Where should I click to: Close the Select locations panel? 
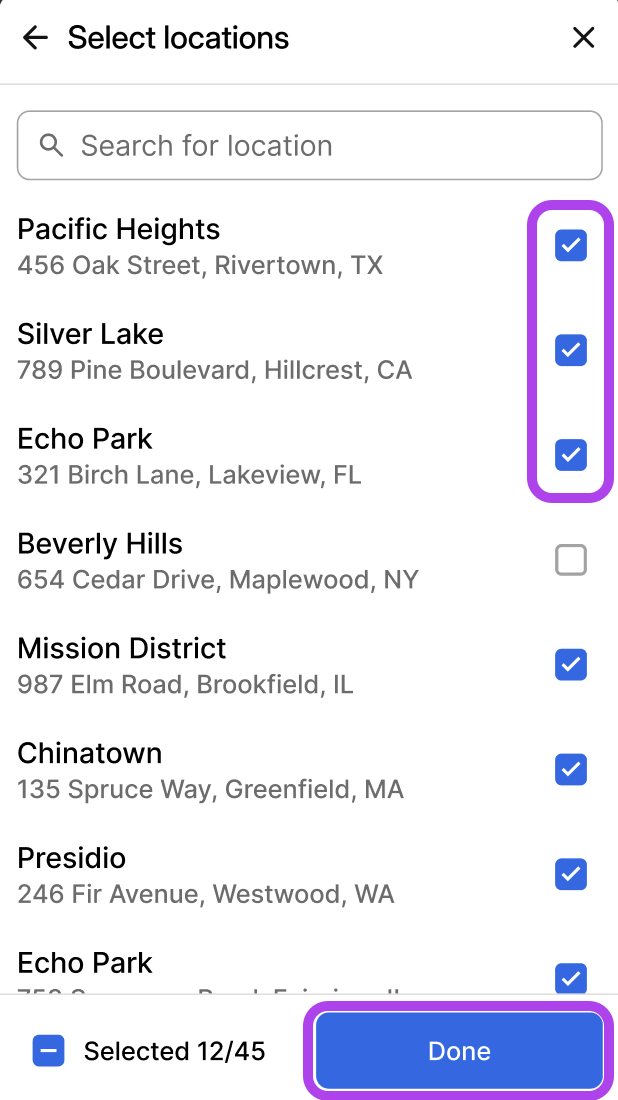tap(583, 39)
